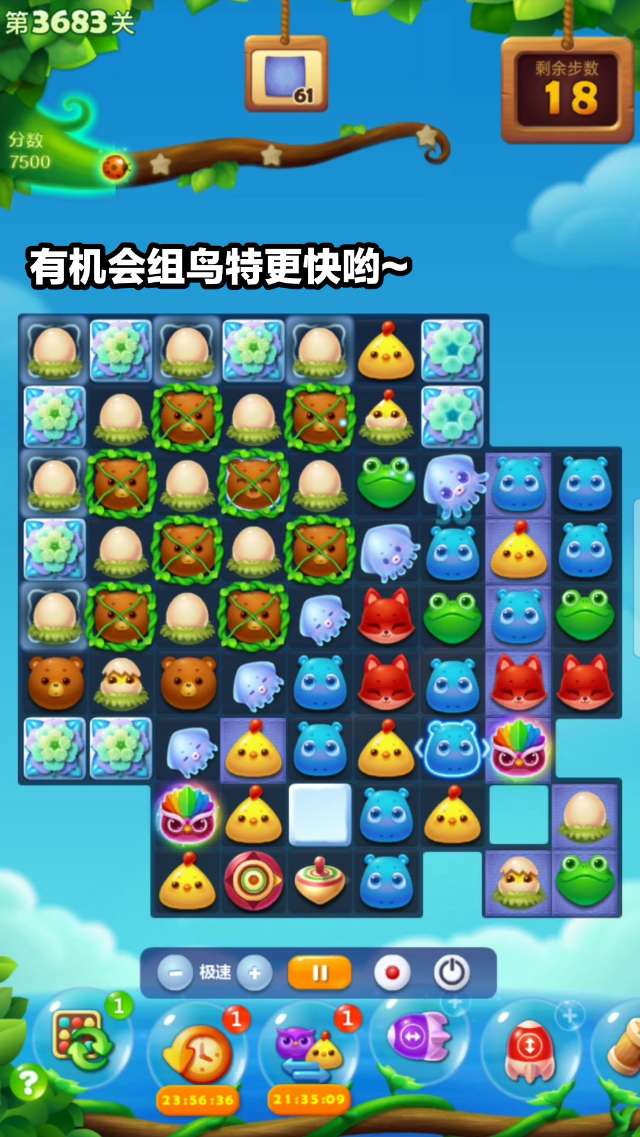This screenshot has height=1137, width=640.
Task: Activate the clock rewind booster
Action: (x=197, y=1052)
